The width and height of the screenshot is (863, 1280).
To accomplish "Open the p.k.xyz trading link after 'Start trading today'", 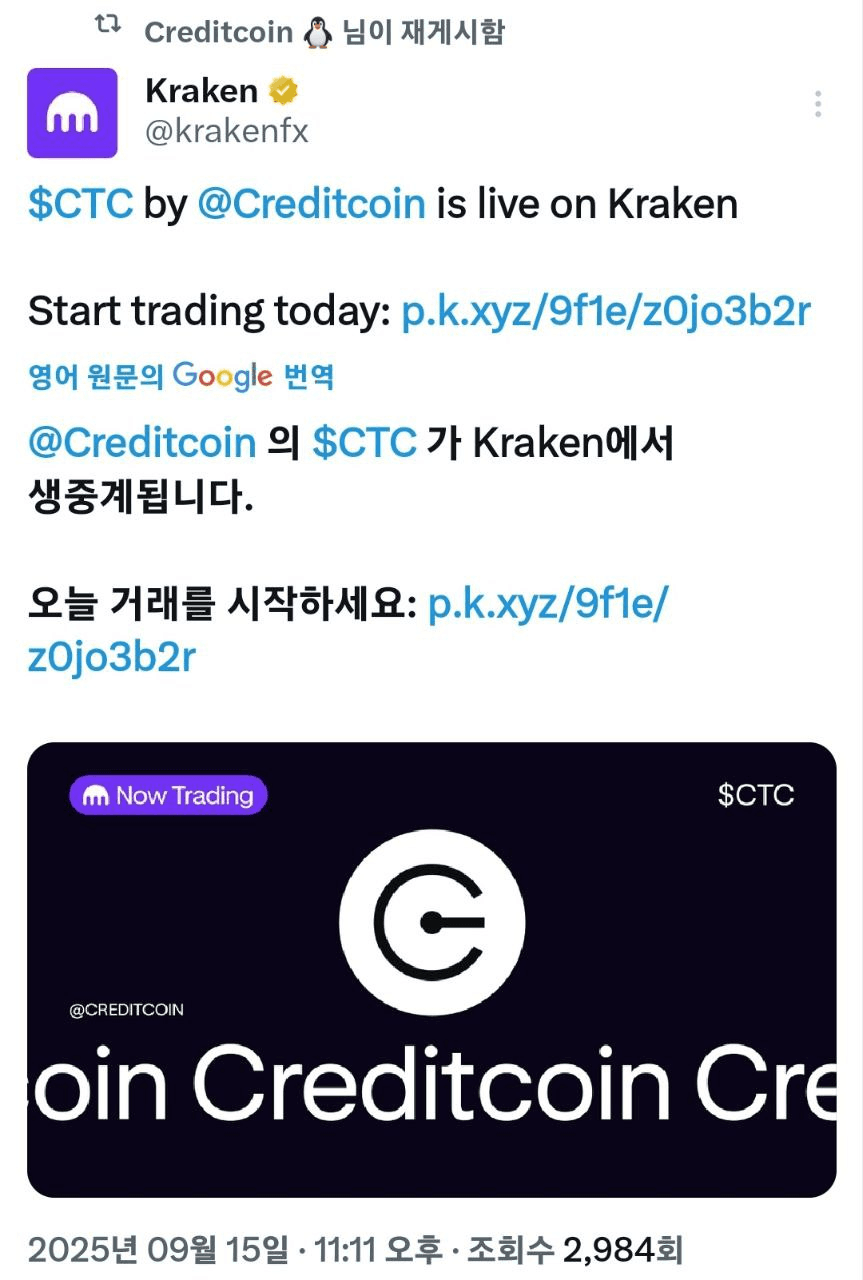I will point(605,312).
